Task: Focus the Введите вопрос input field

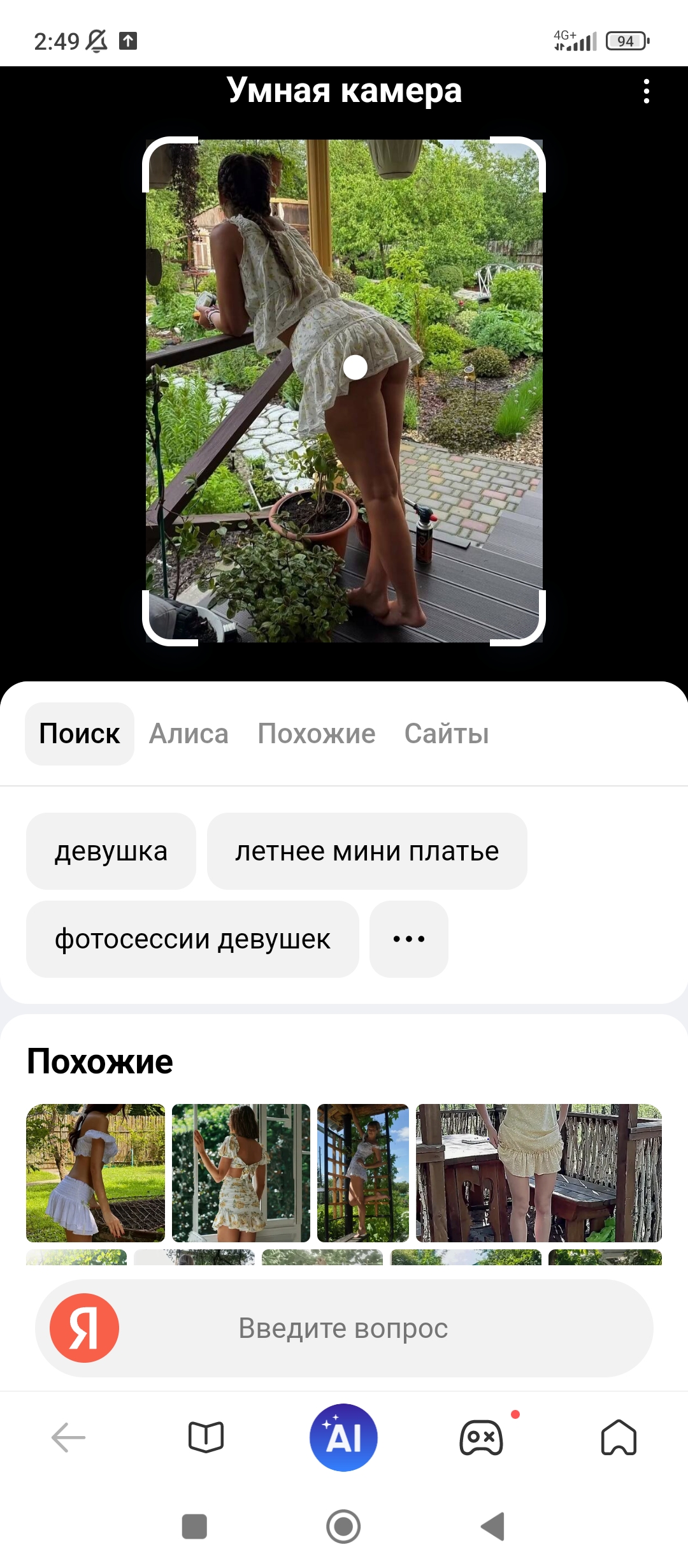Action: tap(344, 1328)
